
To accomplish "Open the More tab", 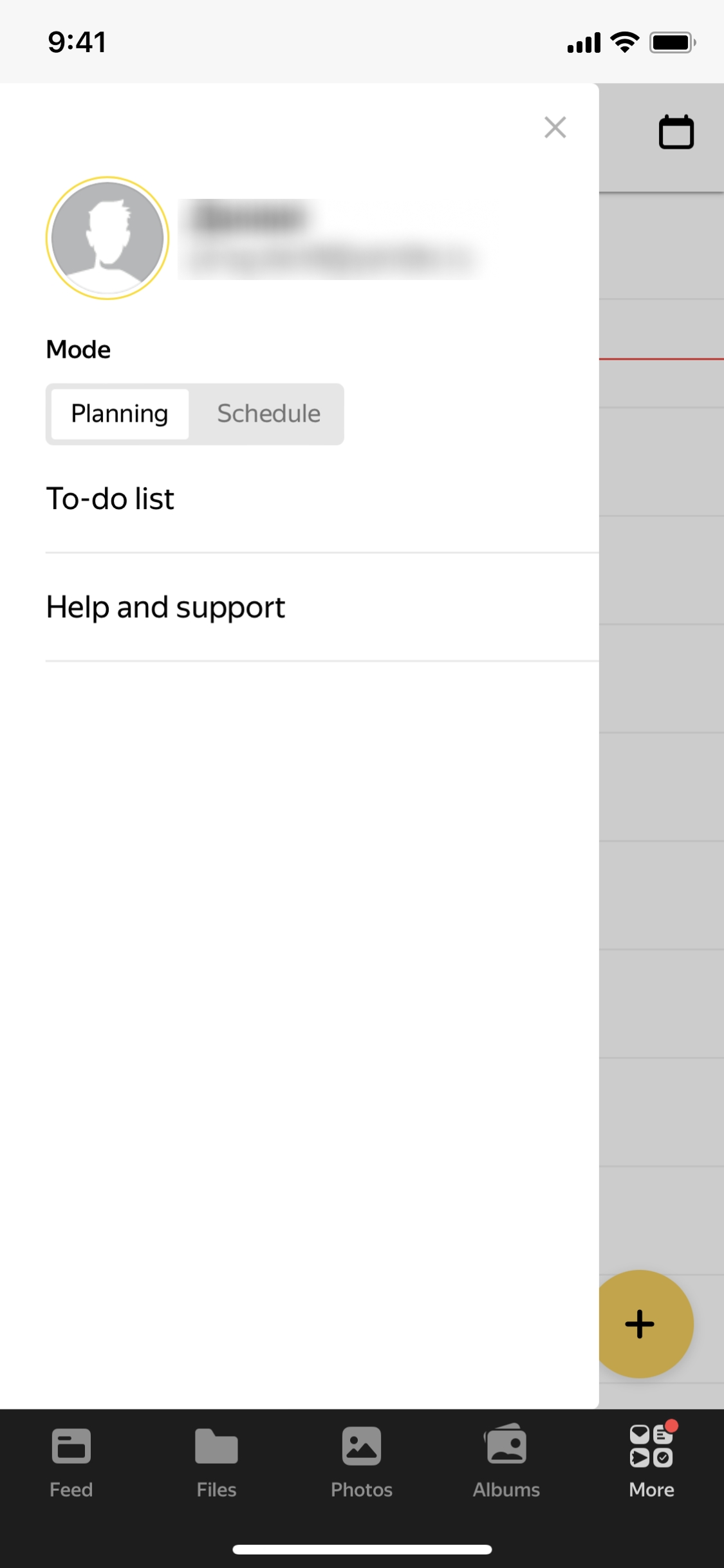I will pyautogui.click(x=651, y=1460).
